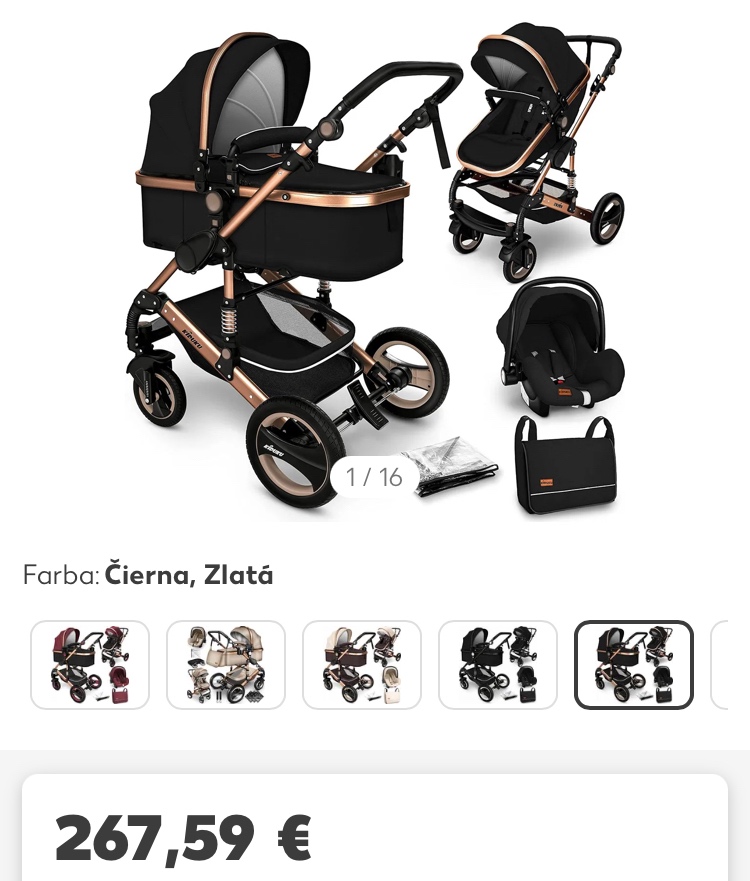Pick the brown and cream stroller variant
The image size is (750, 881).
[x=362, y=665]
